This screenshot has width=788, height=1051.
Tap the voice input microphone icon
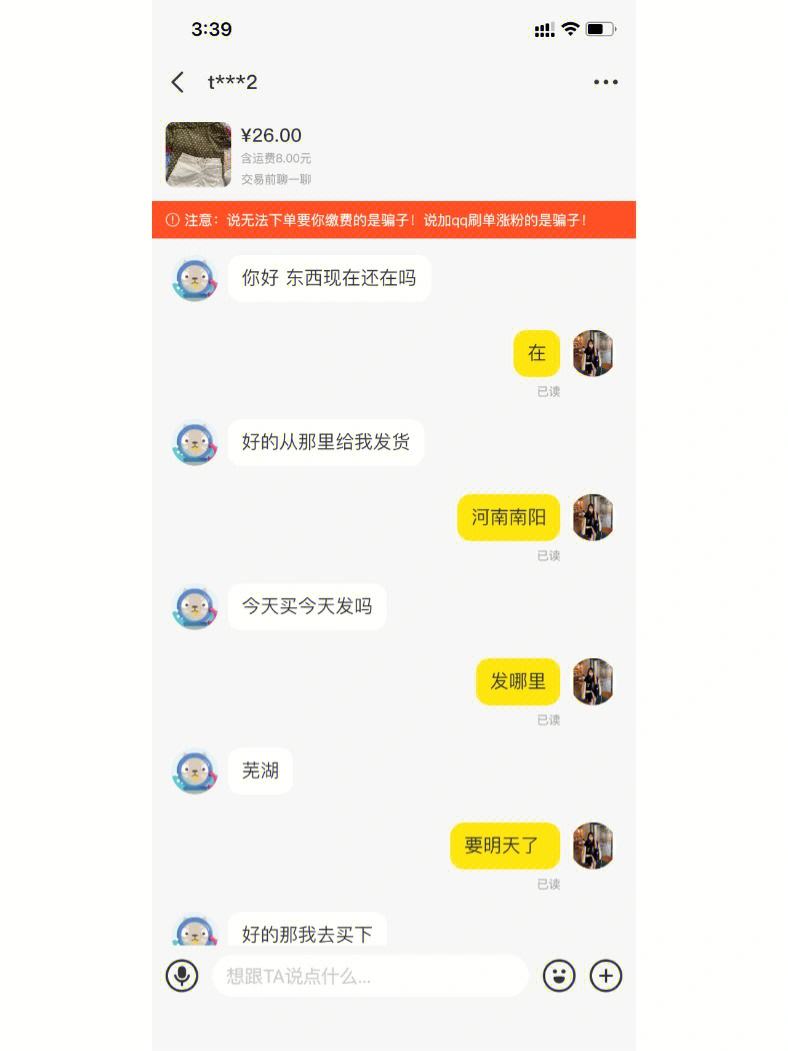pyautogui.click(x=182, y=975)
